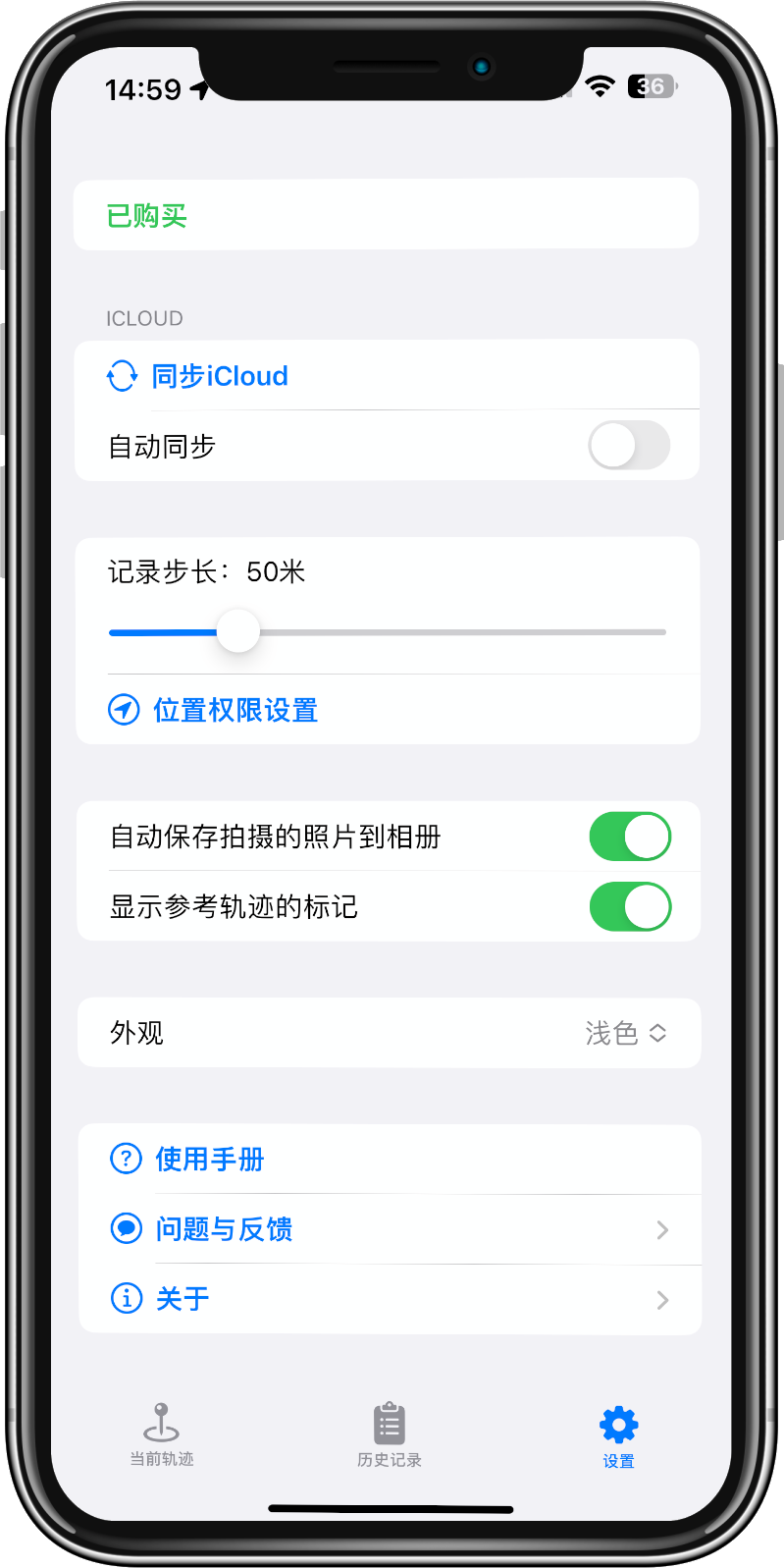
Task: Disable 显示参考轨迹的标记 switch
Action: tap(629, 906)
